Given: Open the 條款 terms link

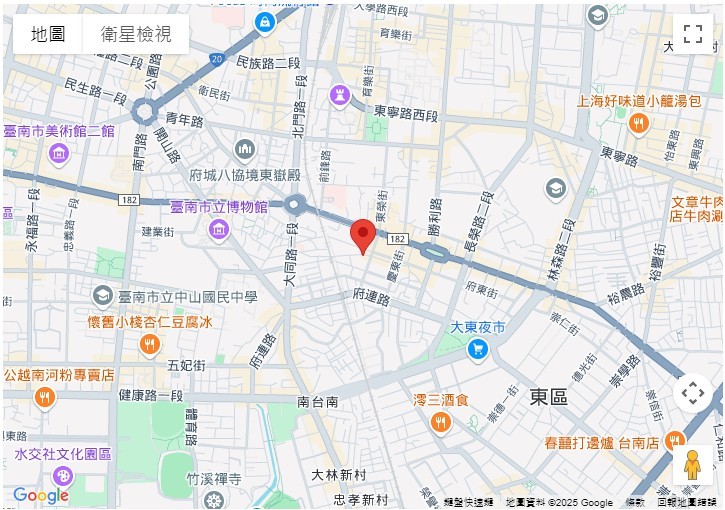Looking at the screenshot, I should click(x=635, y=502).
